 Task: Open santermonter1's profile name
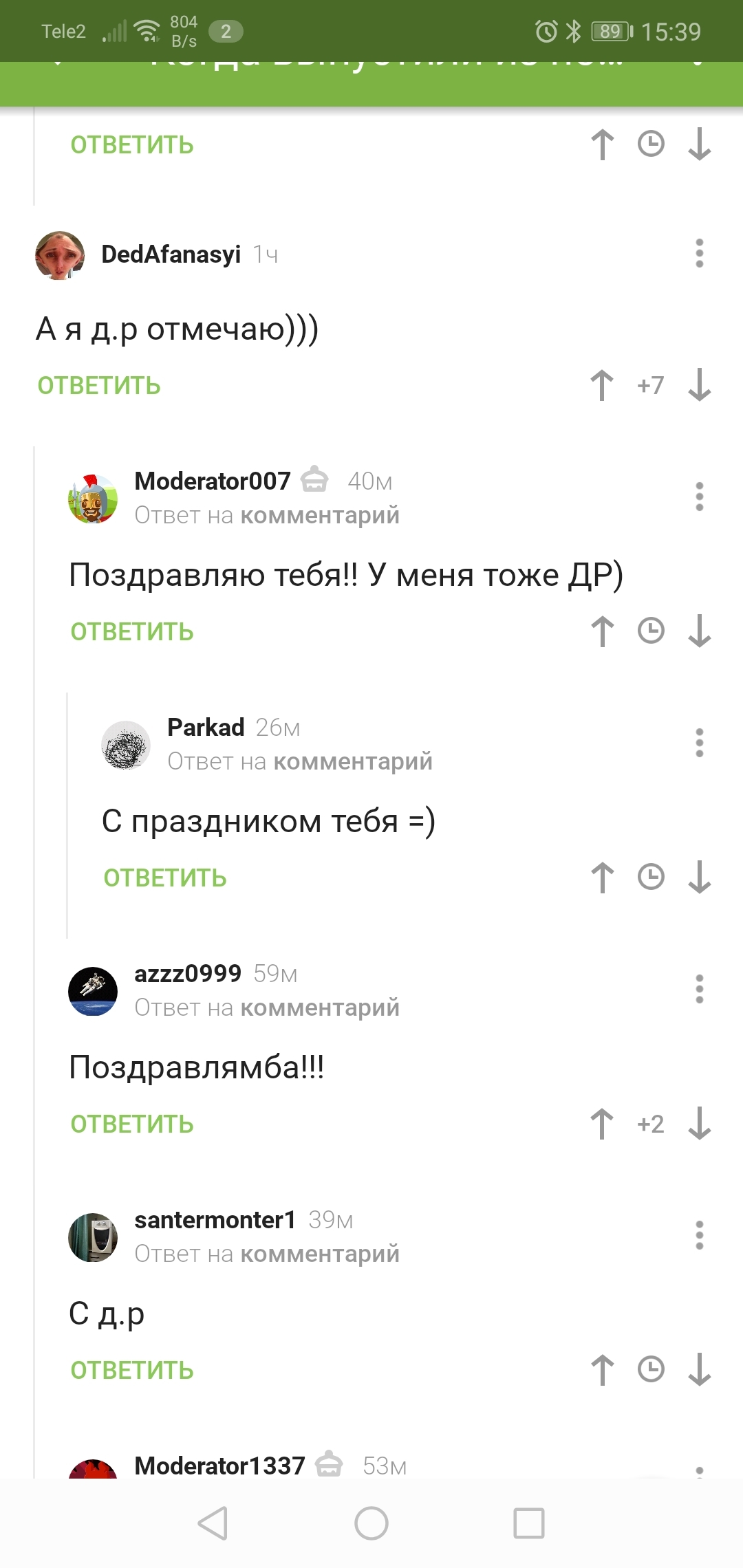tap(215, 1220)
